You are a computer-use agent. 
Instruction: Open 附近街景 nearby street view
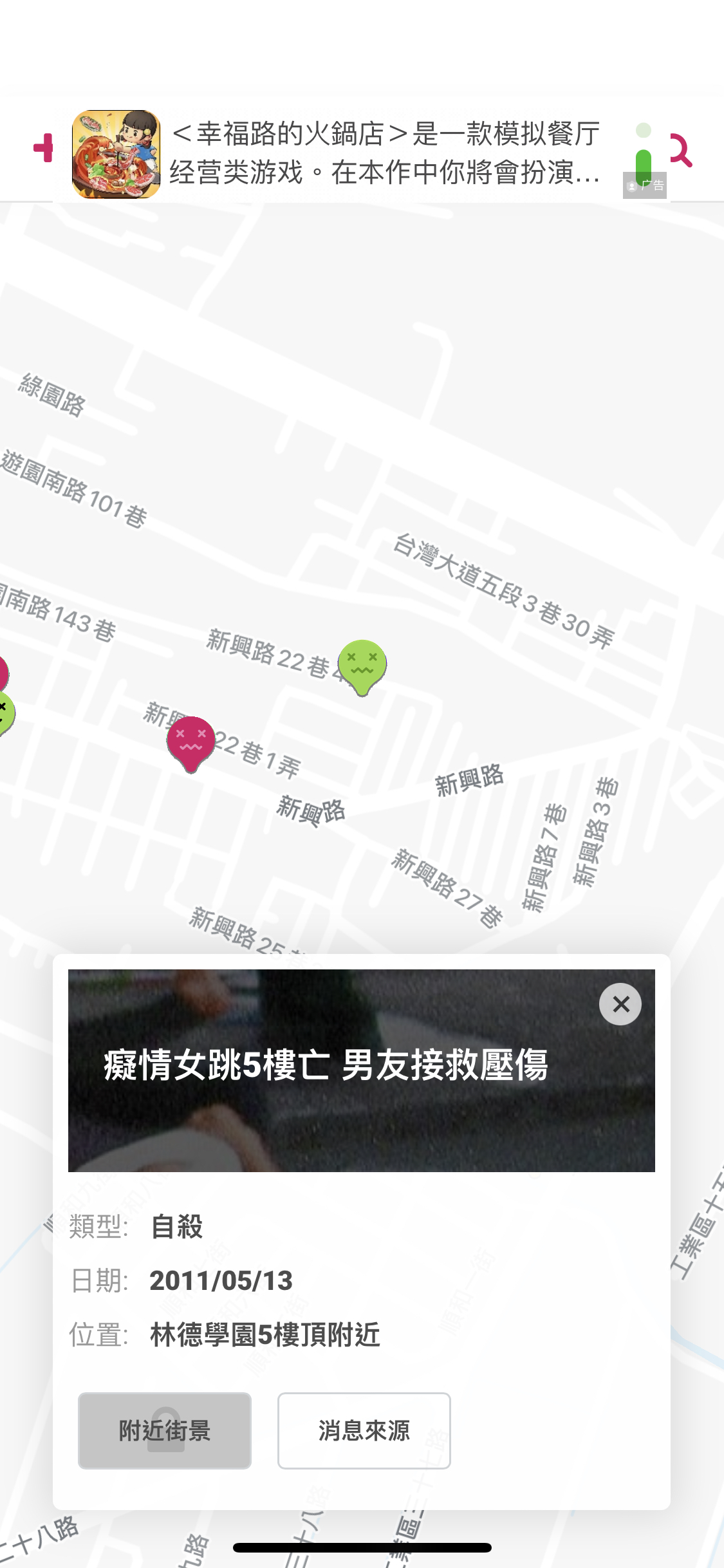point(165,1431)
